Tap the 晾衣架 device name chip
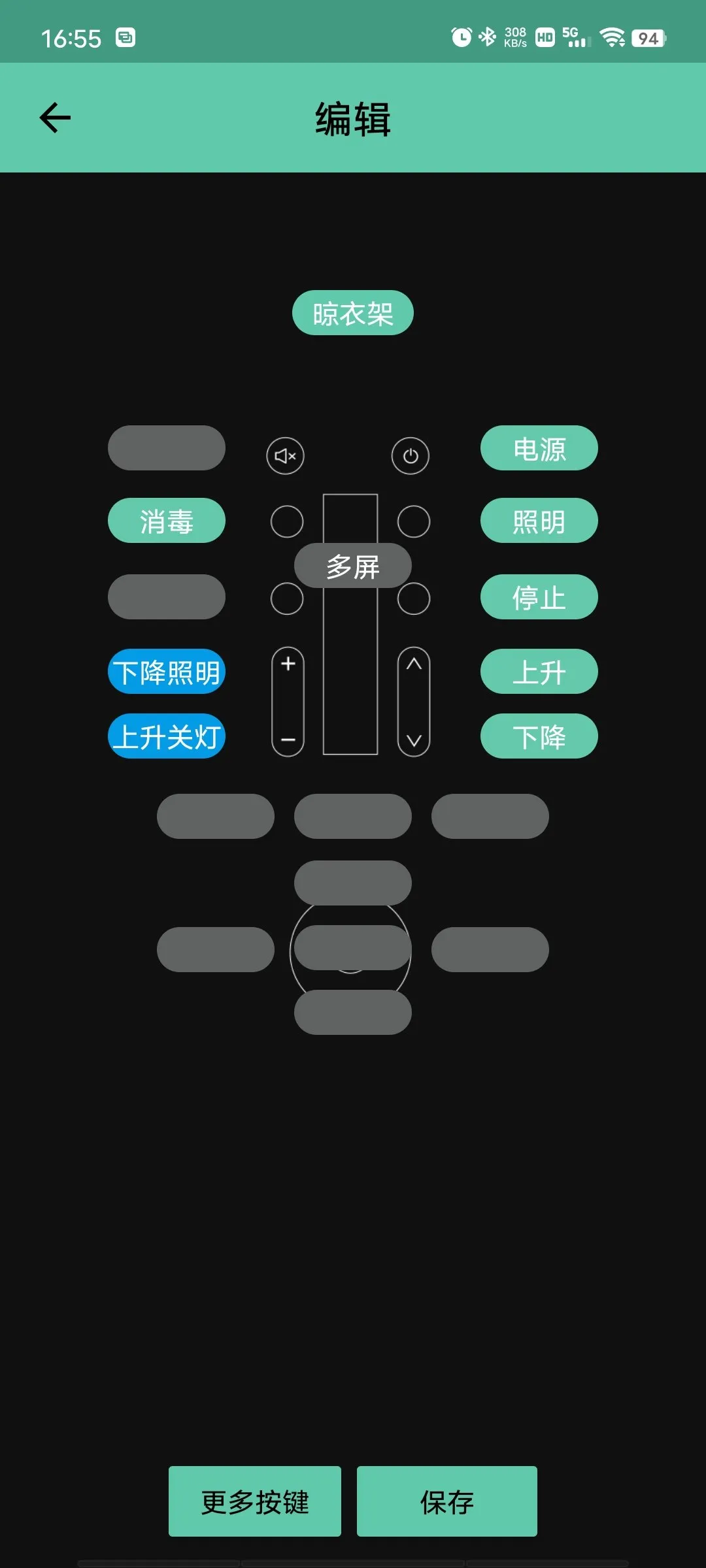706x1568 pixels. pyautogui.click(x=353, y=313)
